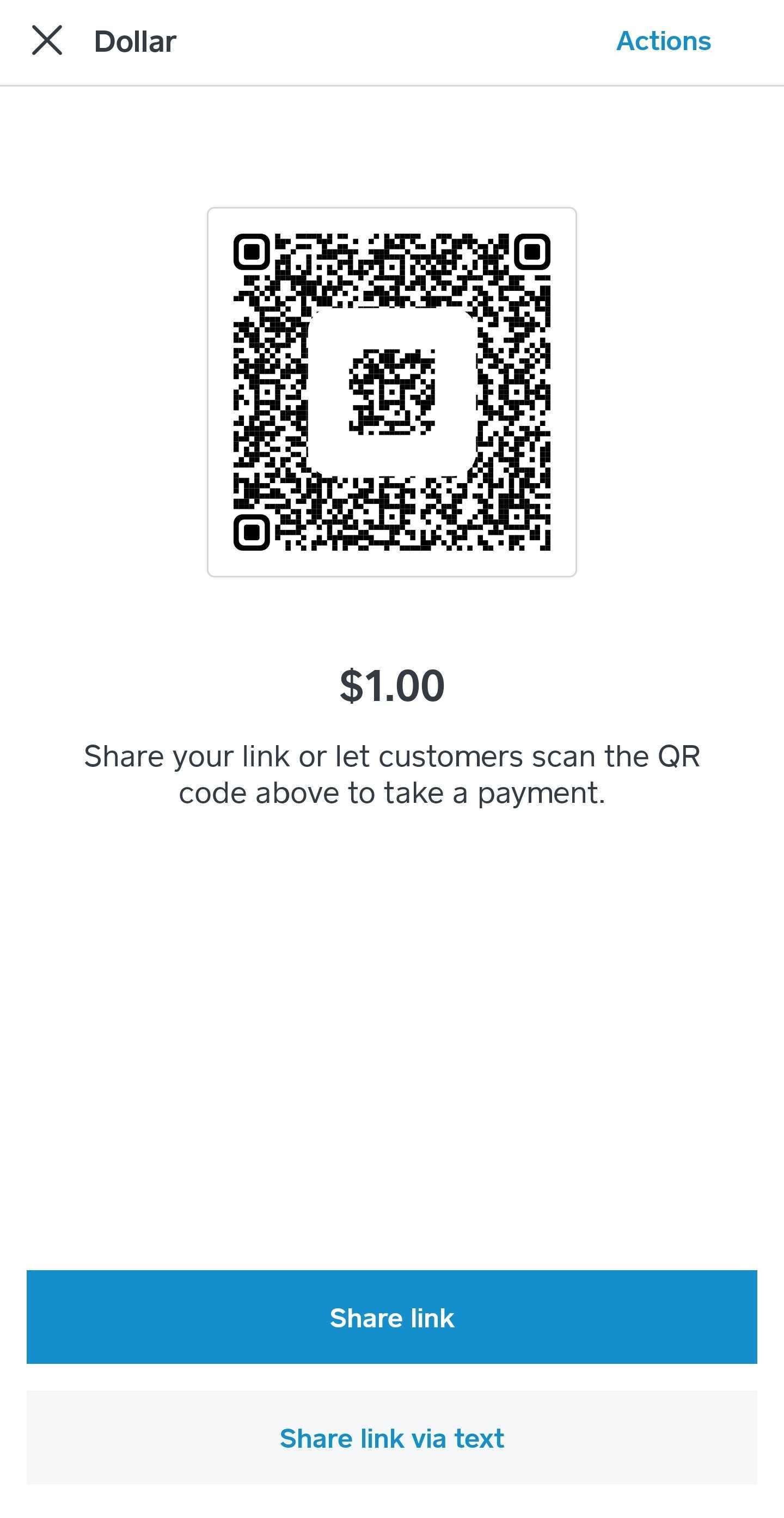Tap the blue Share link button
784x1518 pixels.
[391, 1317]
